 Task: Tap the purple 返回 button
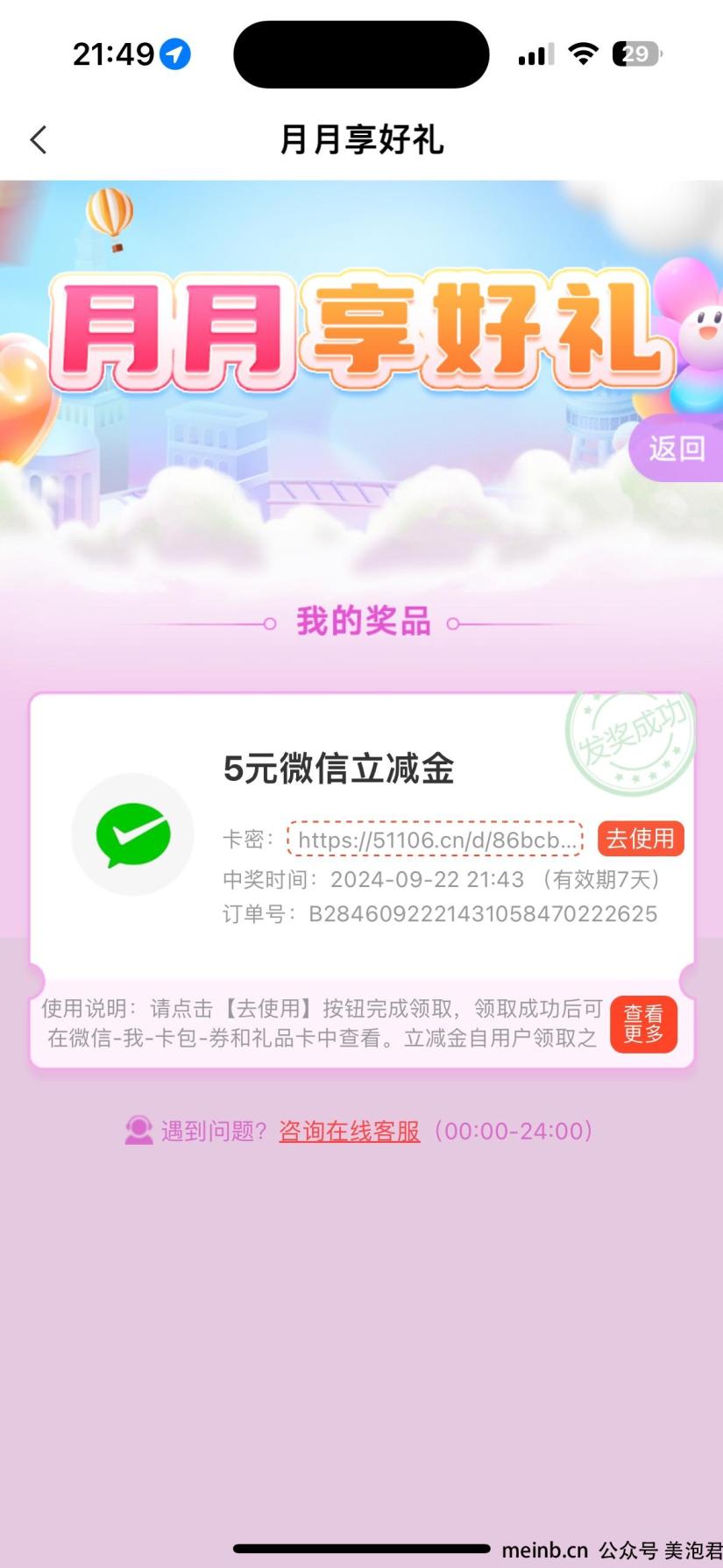(x=677, y=449)
